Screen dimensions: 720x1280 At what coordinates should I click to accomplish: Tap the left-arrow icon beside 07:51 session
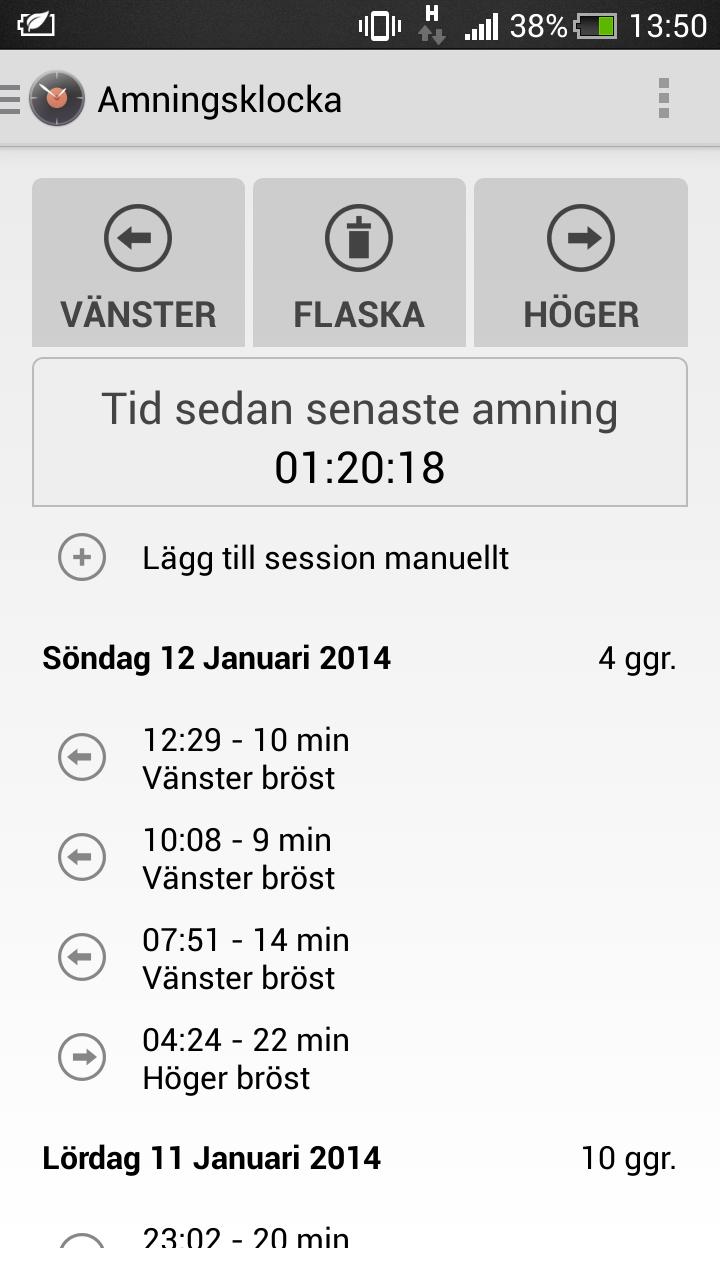[81, 957]
